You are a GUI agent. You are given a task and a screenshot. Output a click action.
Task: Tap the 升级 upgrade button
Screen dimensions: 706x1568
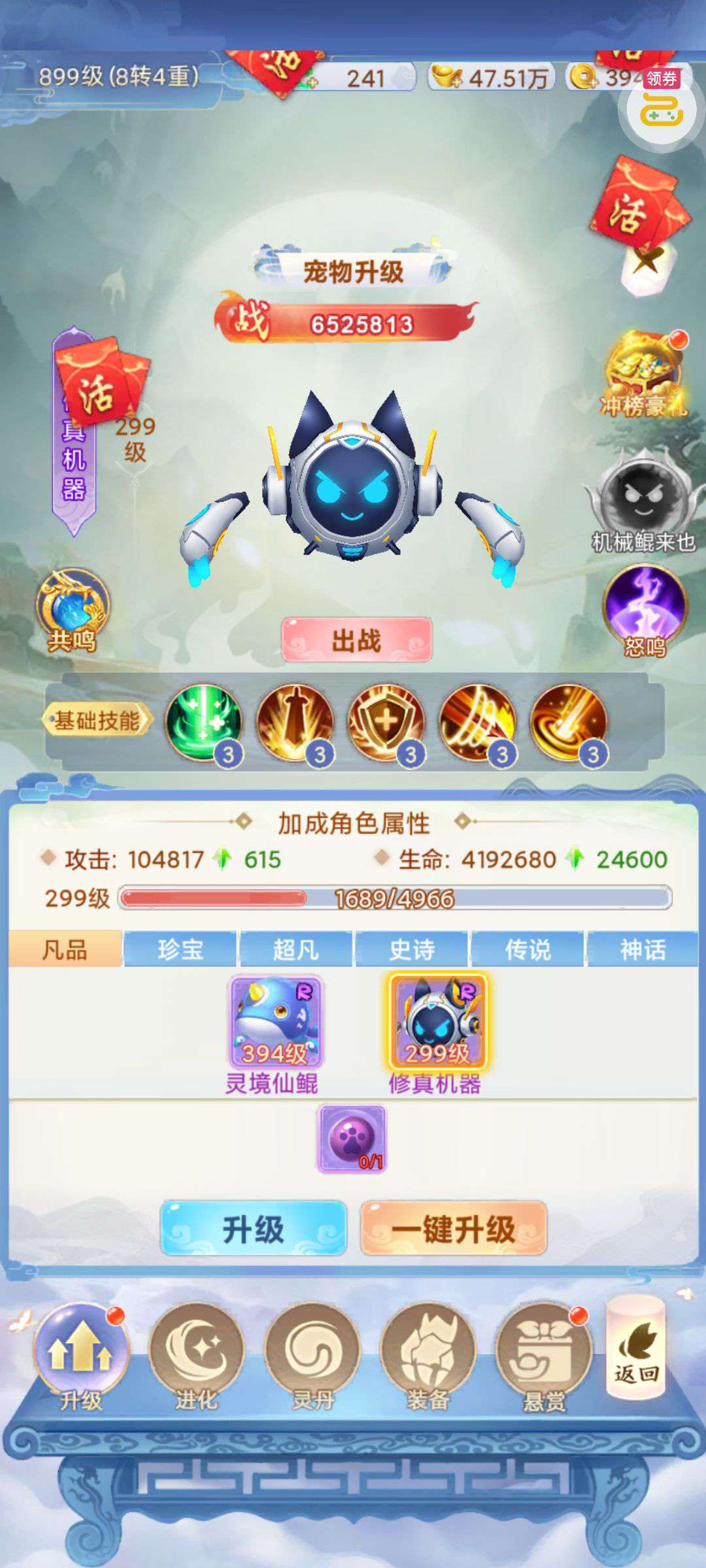pos(254,1228)
